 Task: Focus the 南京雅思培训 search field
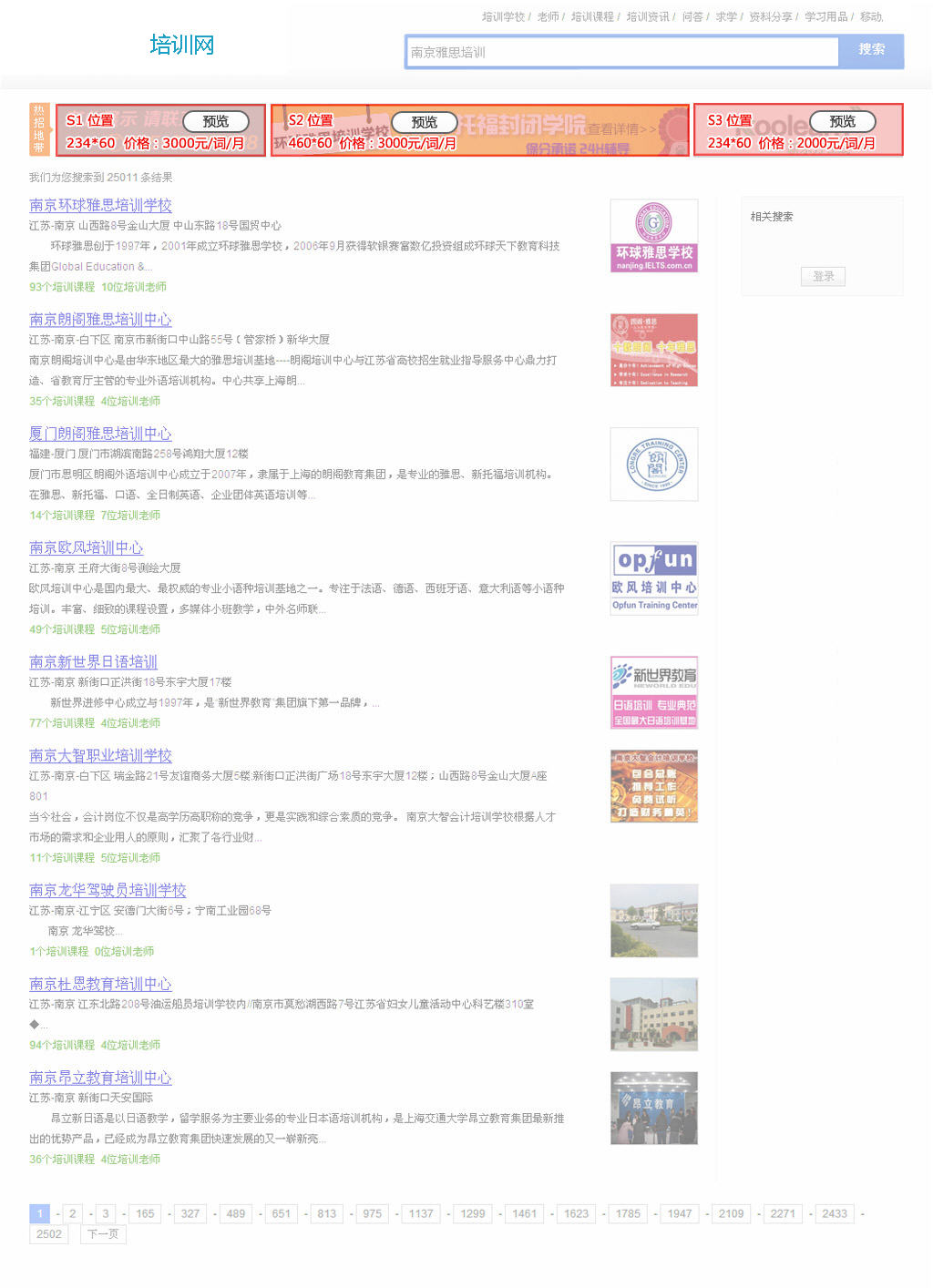[x=621, y=52]
